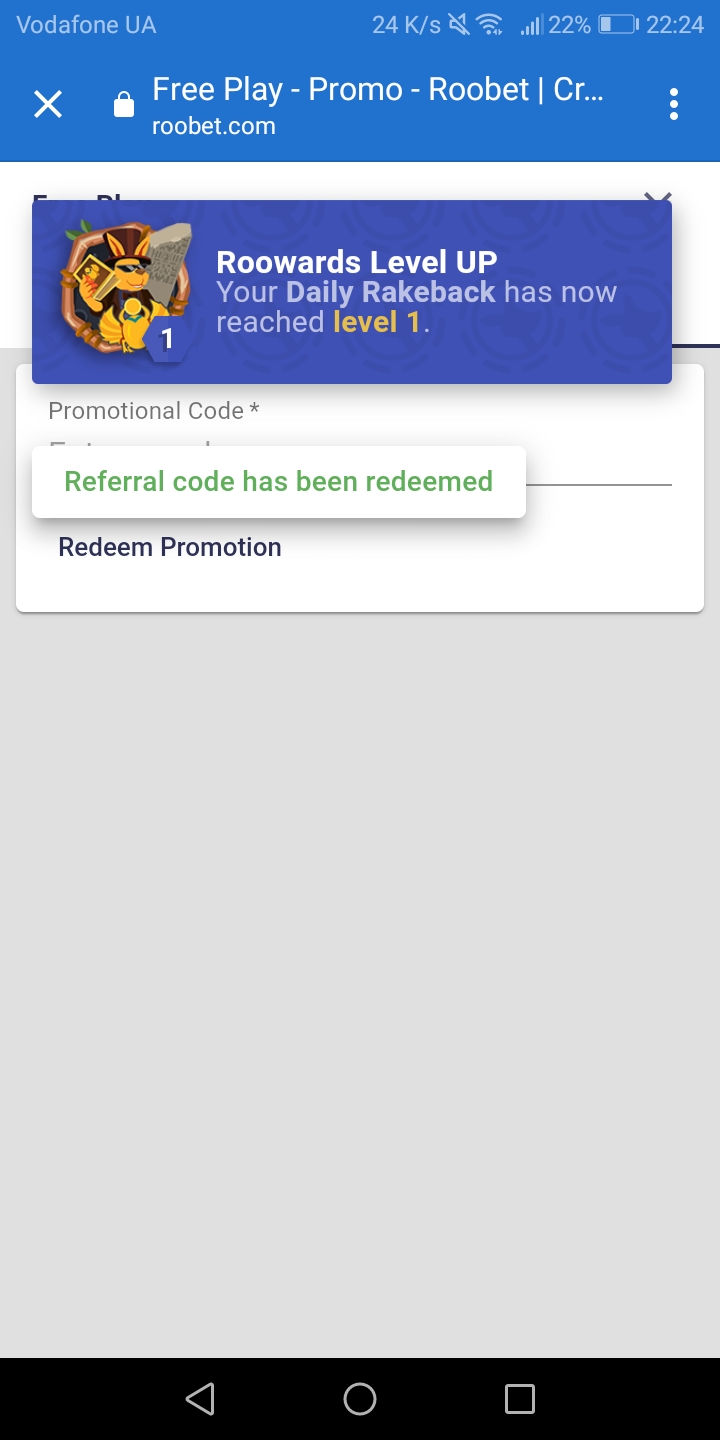Close the browser custom tab
The image size is (720, 1440).
[x=48, y=104]
